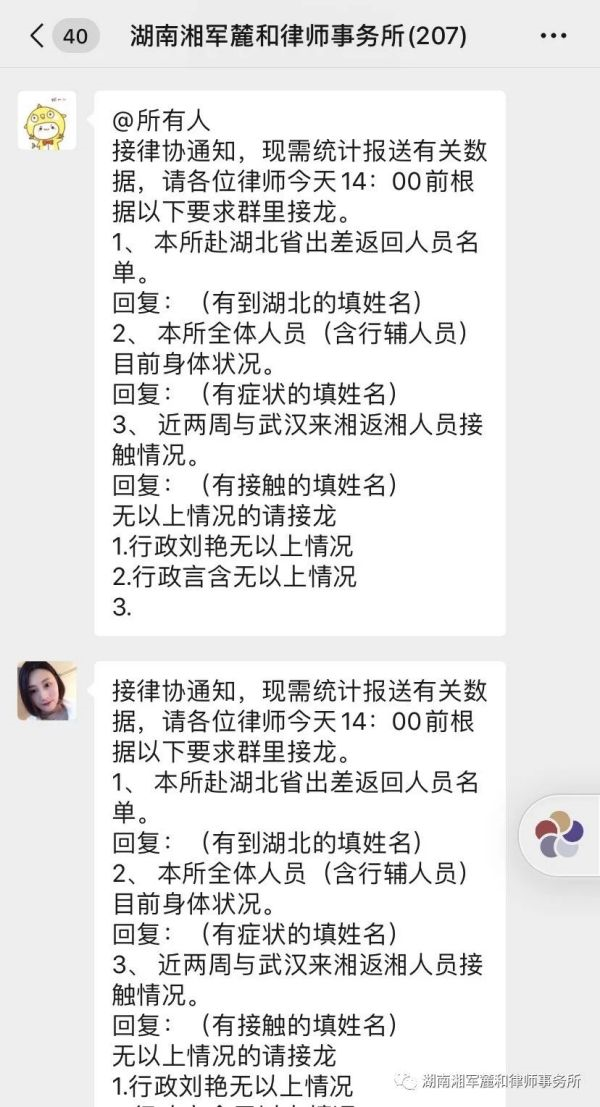Open the woman photo avatar's profile
This screenshot has height=1107, width=600.
pos(47,691)
